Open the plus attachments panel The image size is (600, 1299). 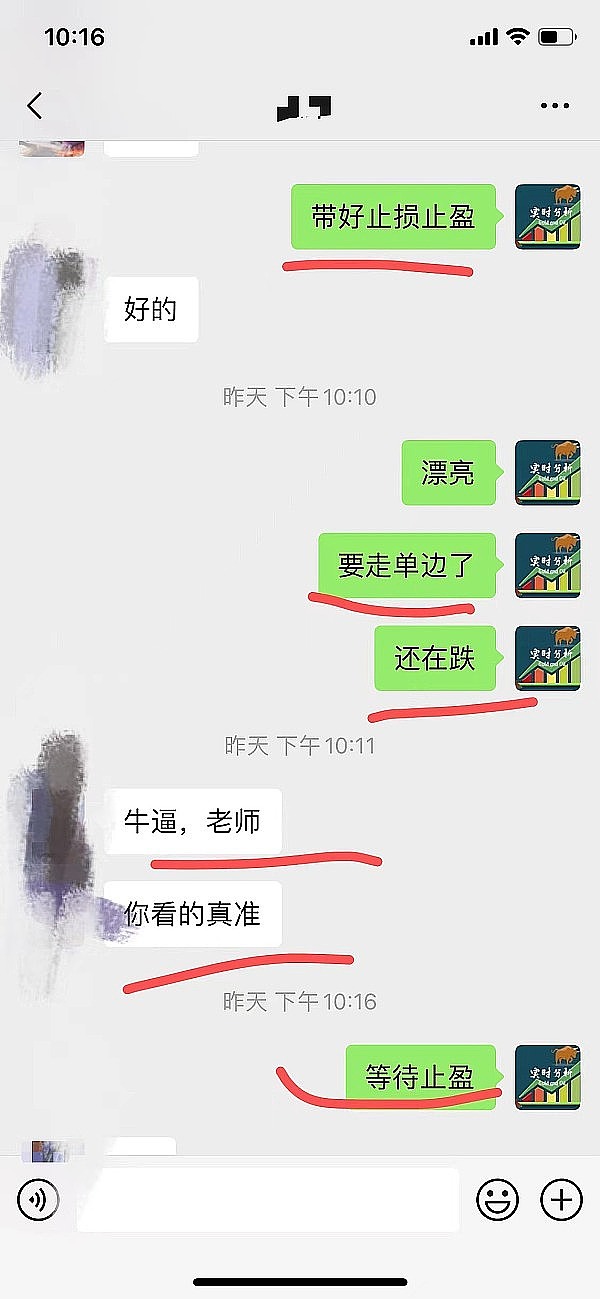pos(561,1199)
